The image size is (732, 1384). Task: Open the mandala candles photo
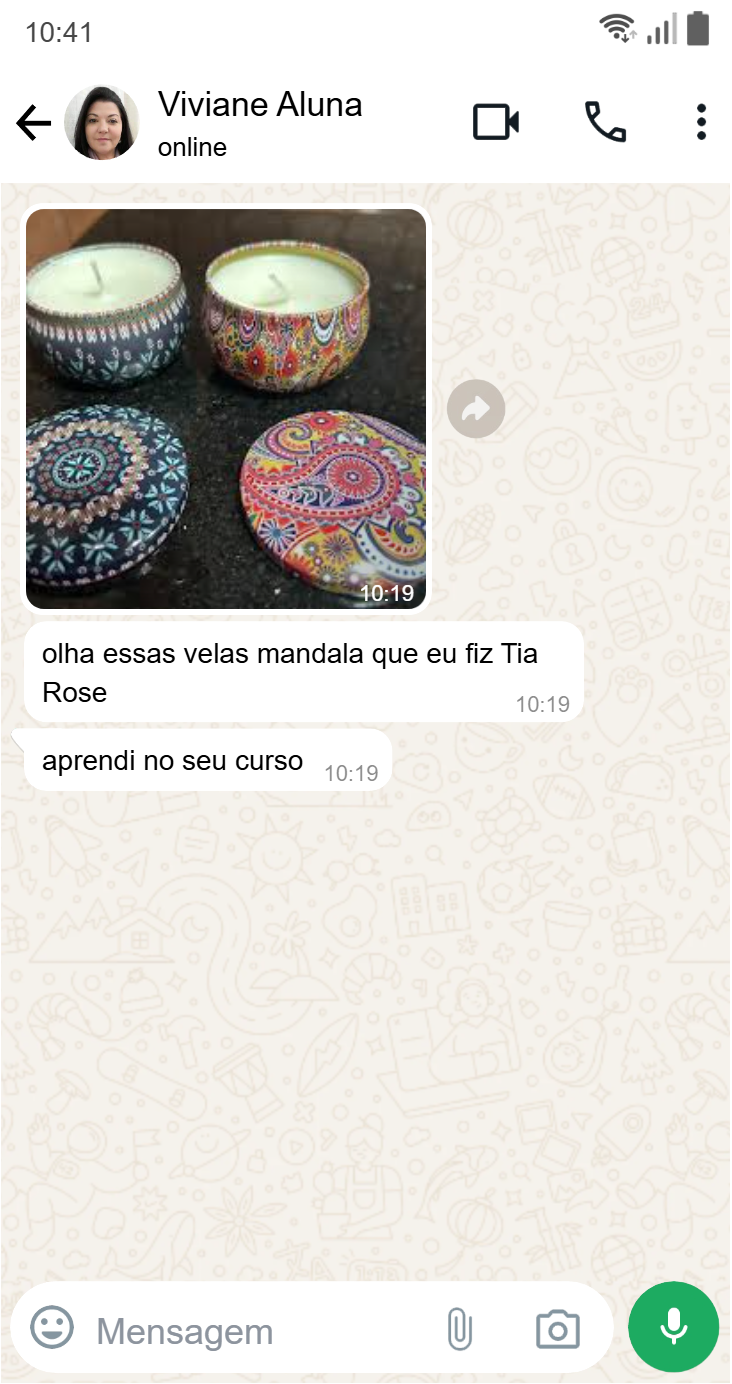226,407
